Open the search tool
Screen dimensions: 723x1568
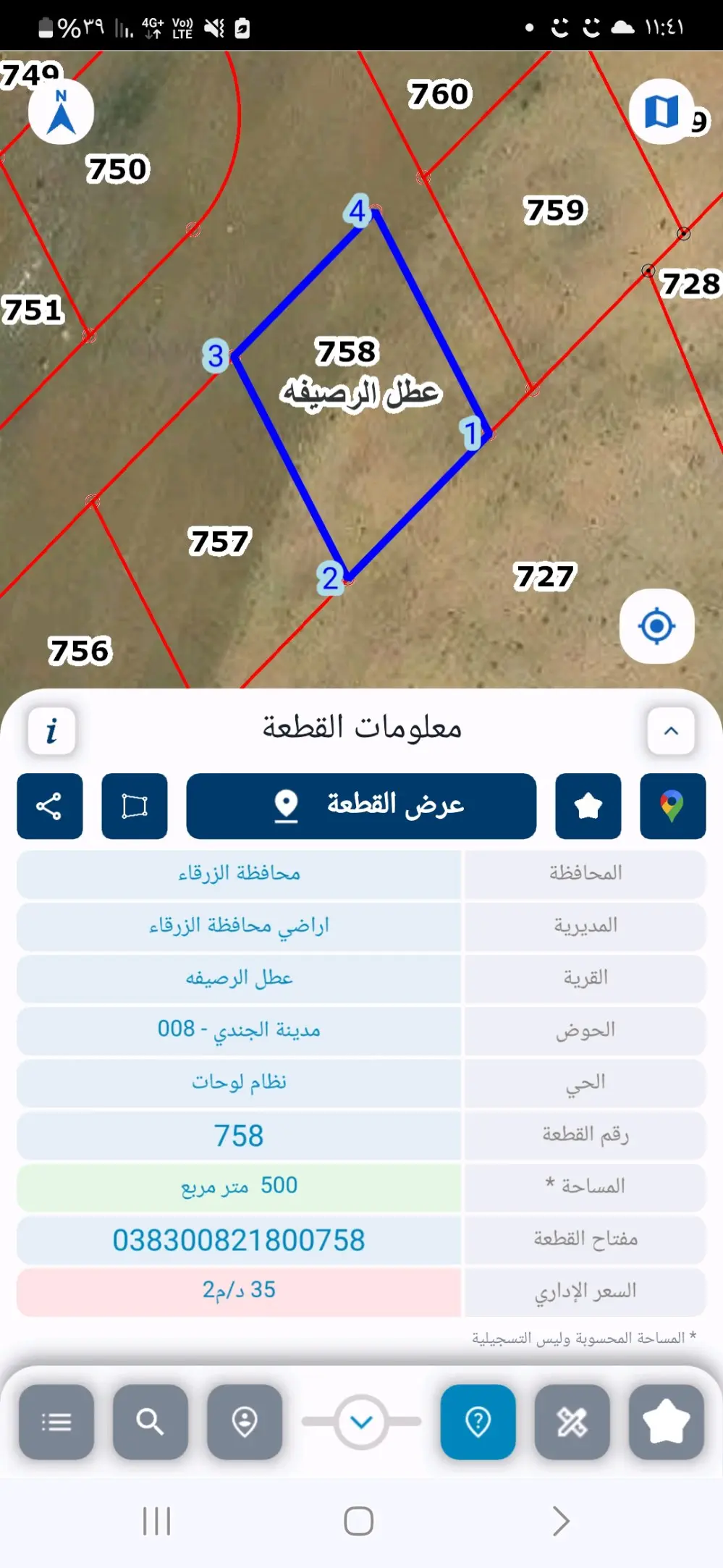pyautogui.click(x=151, y=1422)
